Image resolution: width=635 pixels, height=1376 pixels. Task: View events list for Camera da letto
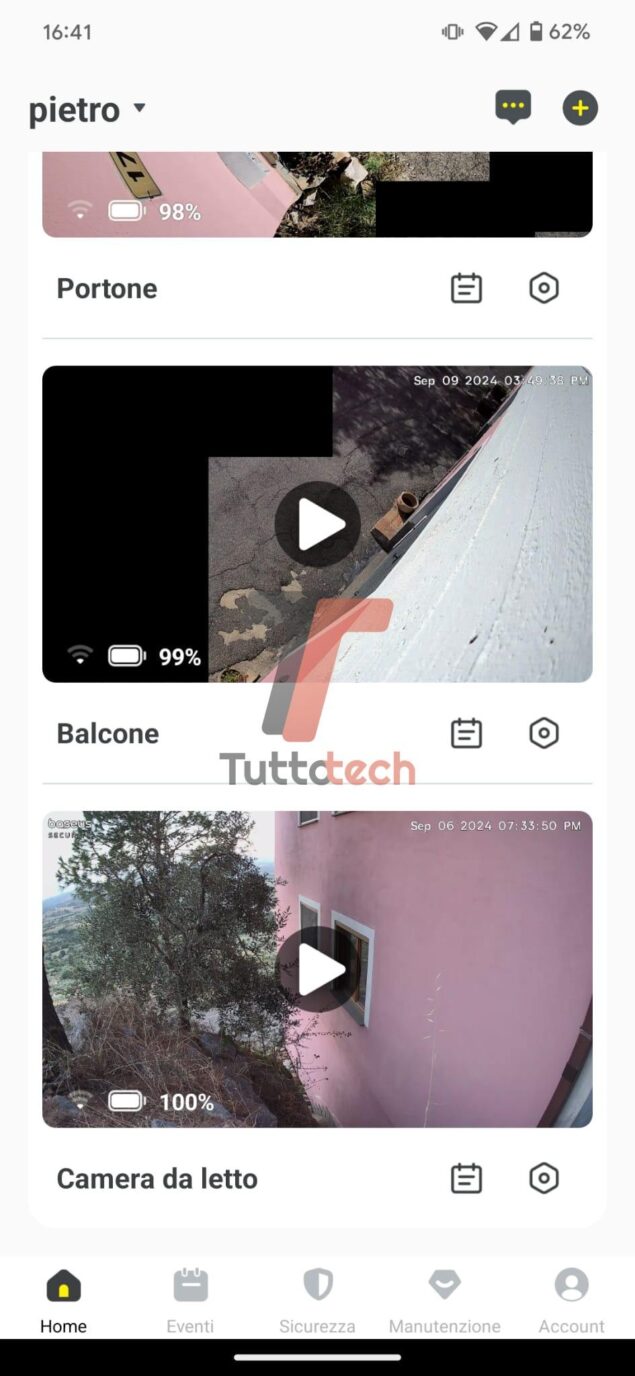(x=466, y=1179)
